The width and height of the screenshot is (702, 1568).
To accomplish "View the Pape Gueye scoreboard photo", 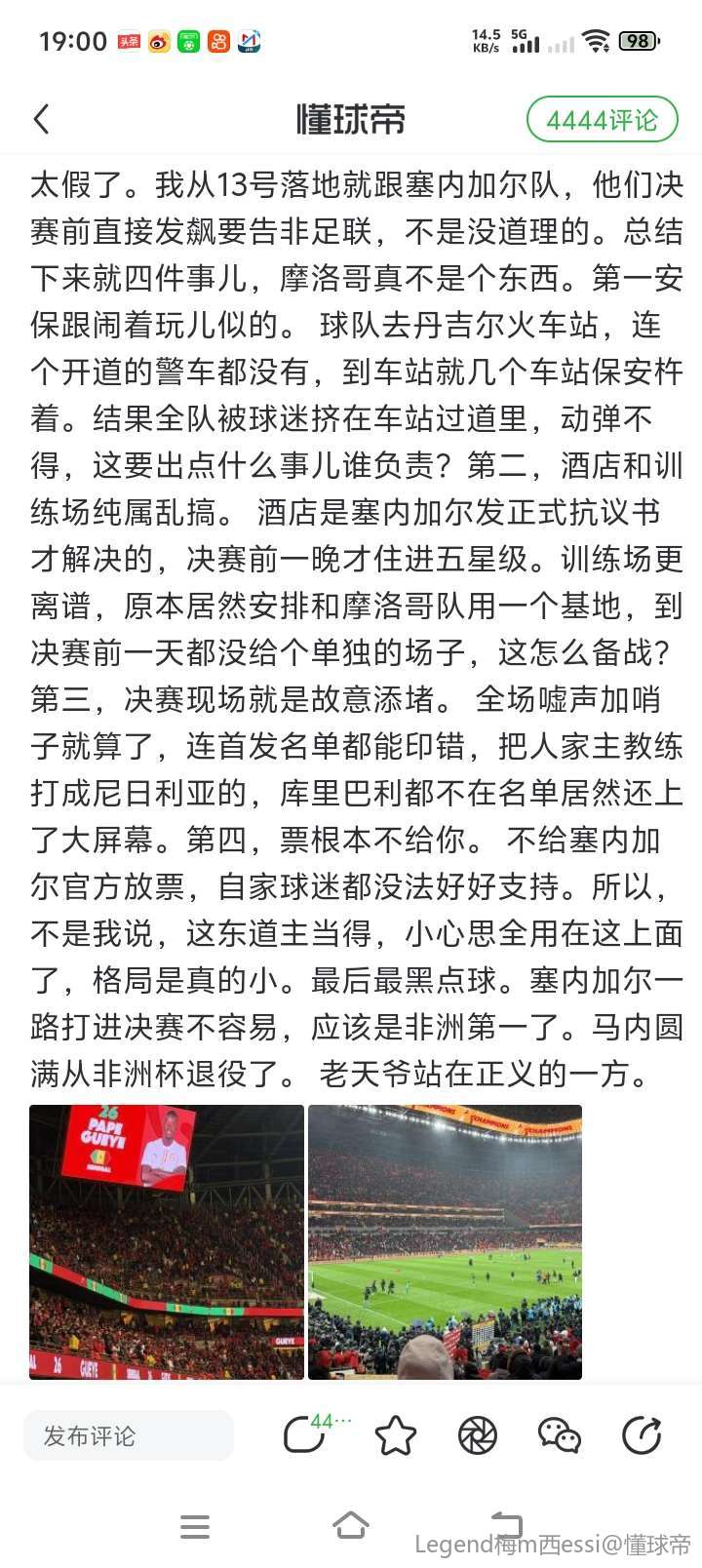I will tap(167, 1241).
